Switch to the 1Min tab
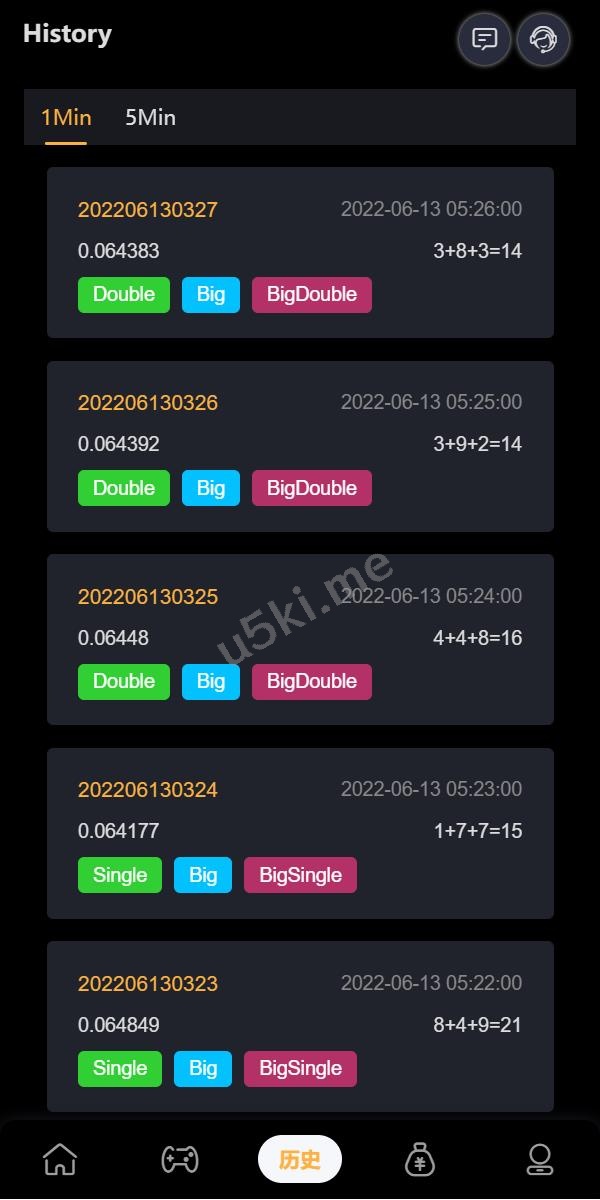This screenshot has width=600, height=1200. tap(66, 118)
